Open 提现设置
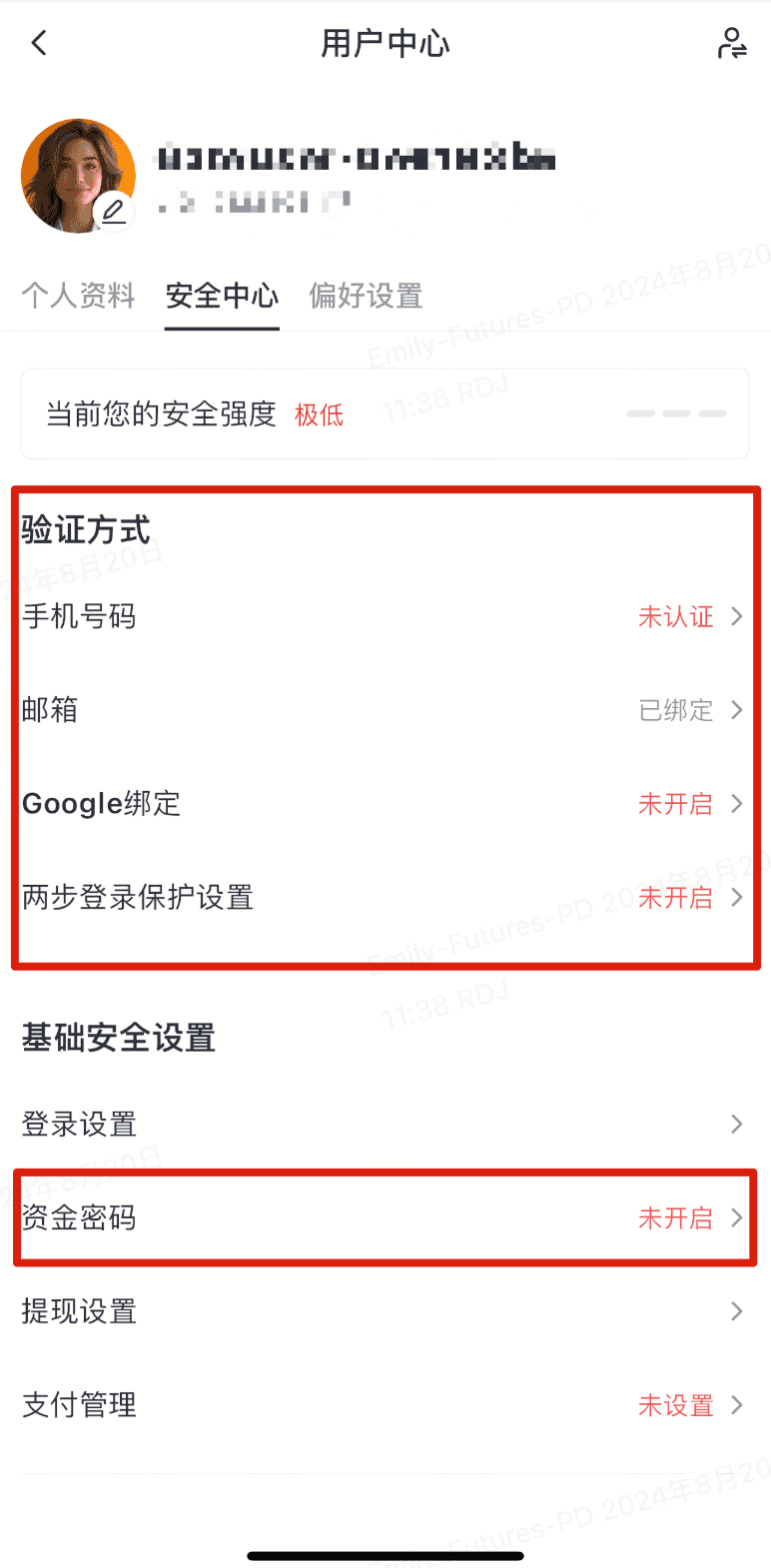Image resolution: width=771 pixels, height=1568 pixels. [385, 1311]
